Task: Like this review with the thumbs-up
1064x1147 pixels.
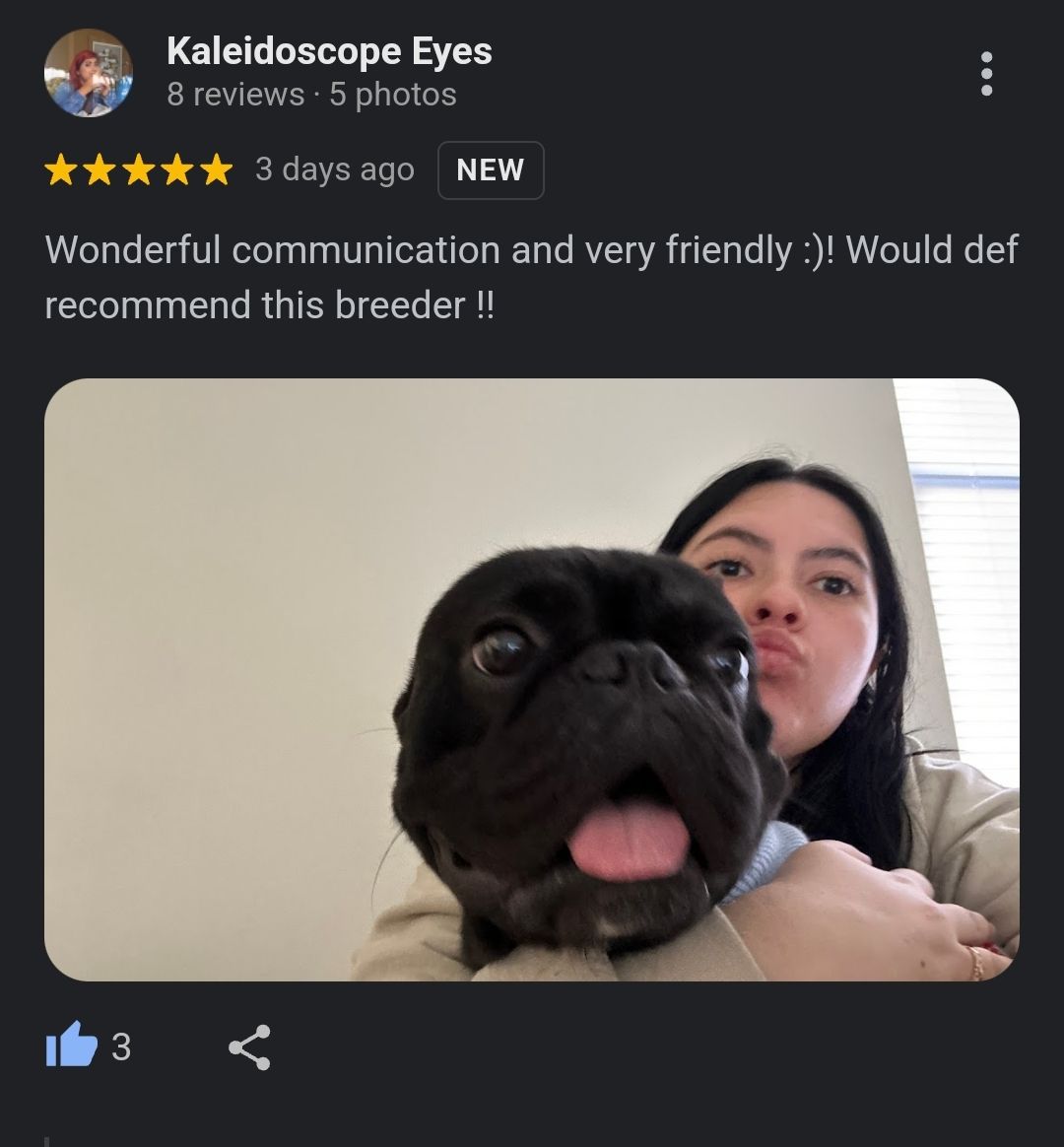Action: tap(73, 1046)
